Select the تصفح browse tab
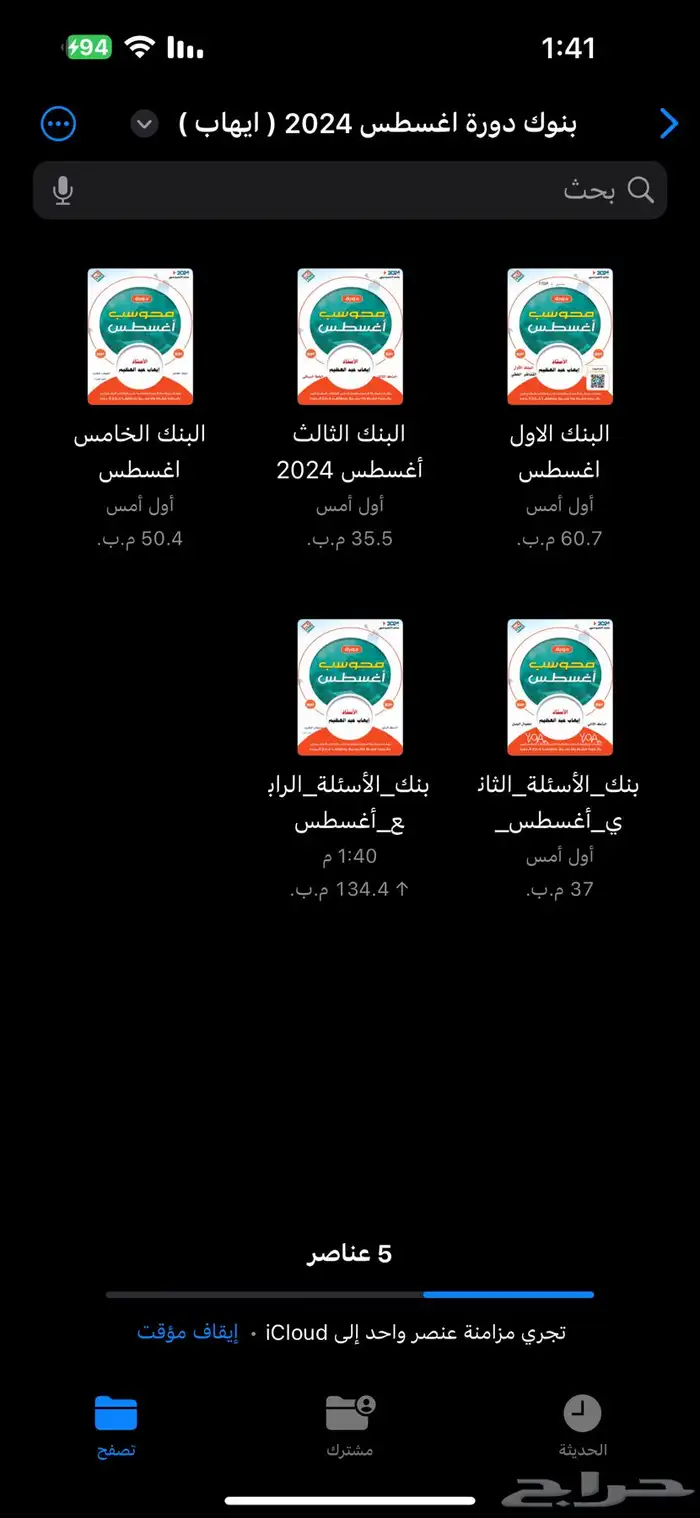This screenshot has width=700, height=1518. click(116, 1426)
